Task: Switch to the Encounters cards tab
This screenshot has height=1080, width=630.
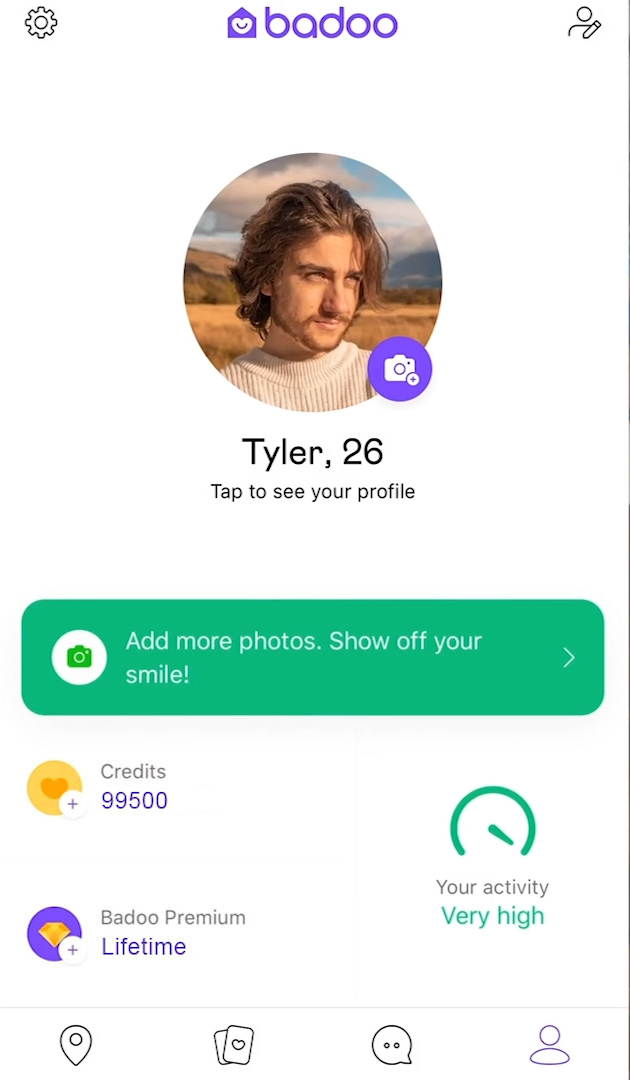Action: click(234, 1045)
